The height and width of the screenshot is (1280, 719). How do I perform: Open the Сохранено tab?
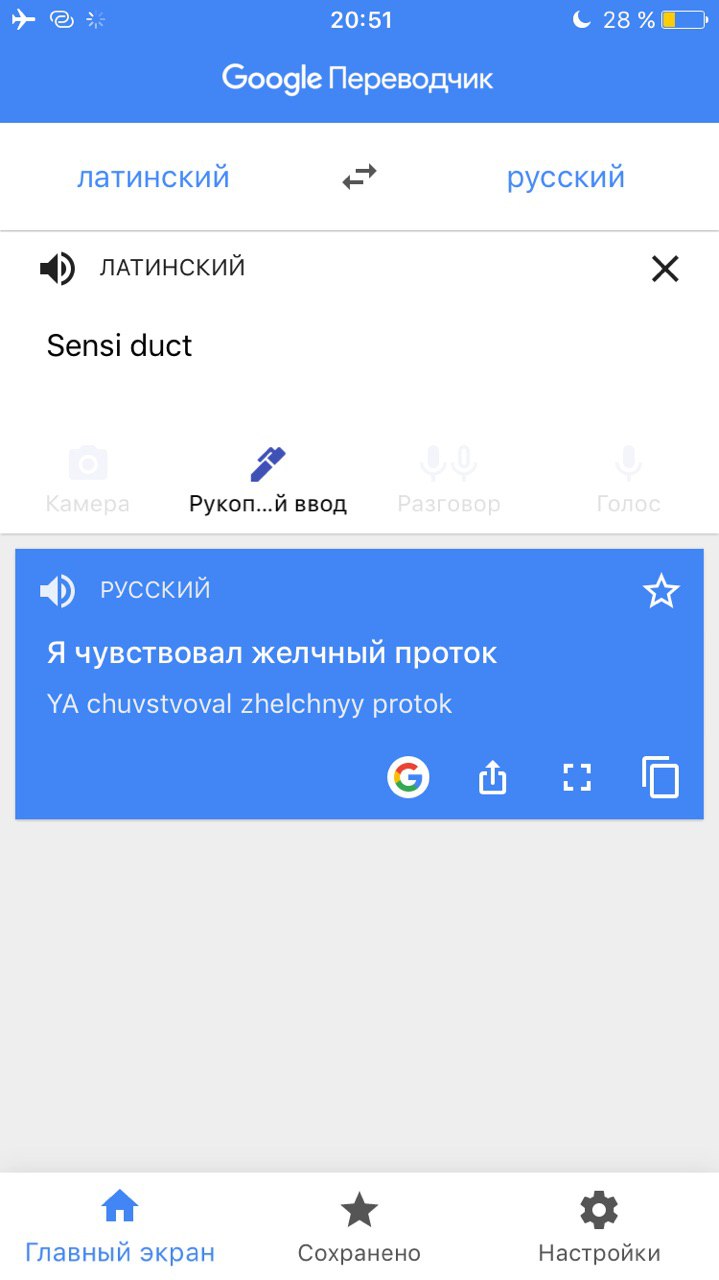pos(359,1228)
